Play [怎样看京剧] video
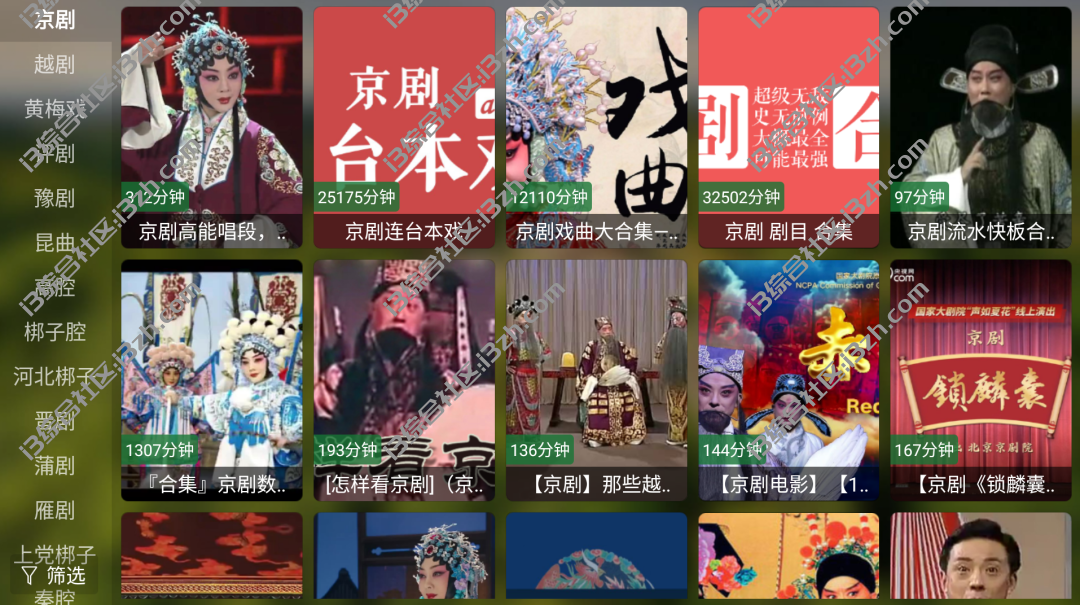The height and width of the screenshot is (605, 1080). tap(404, 380)
